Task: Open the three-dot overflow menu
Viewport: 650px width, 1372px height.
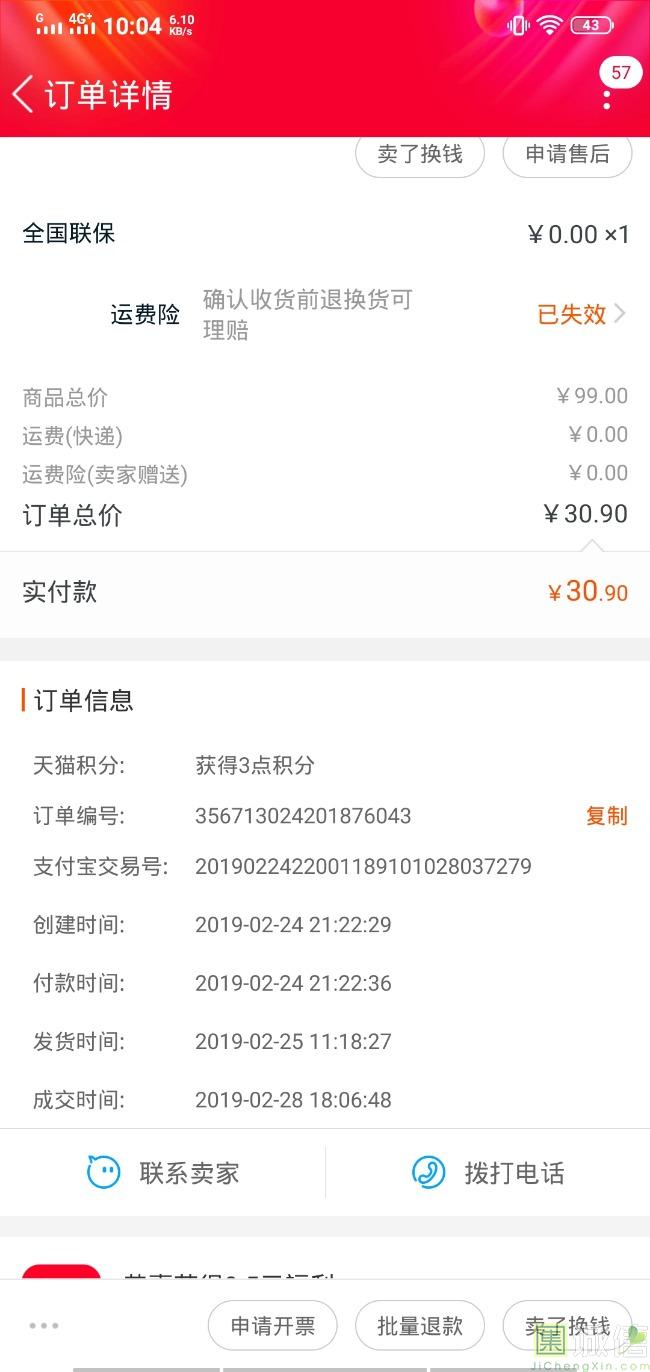Action: pyautogui.click(x=607, y=98)
